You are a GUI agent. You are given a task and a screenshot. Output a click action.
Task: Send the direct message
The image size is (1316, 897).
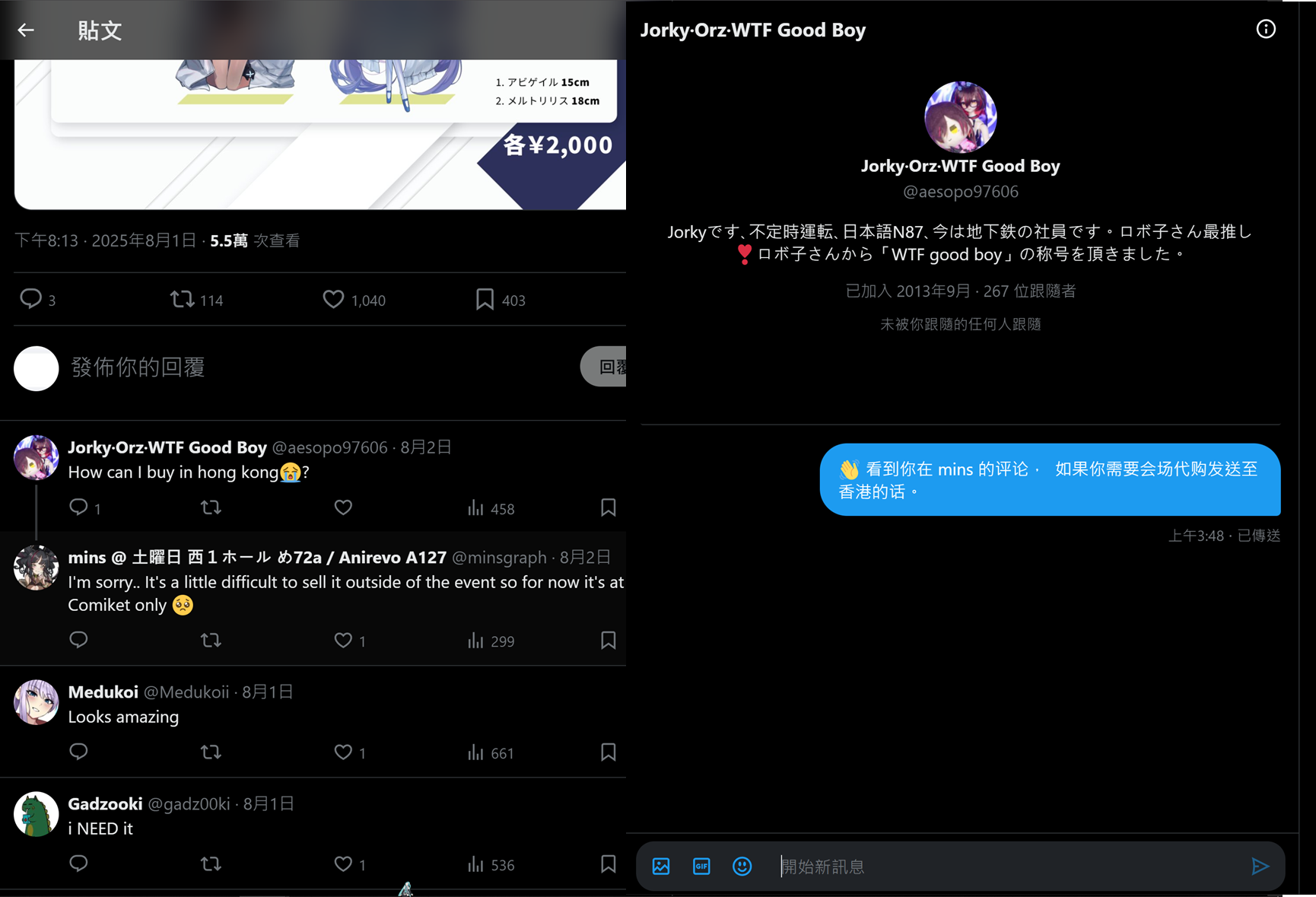(x=1260, y=866)
